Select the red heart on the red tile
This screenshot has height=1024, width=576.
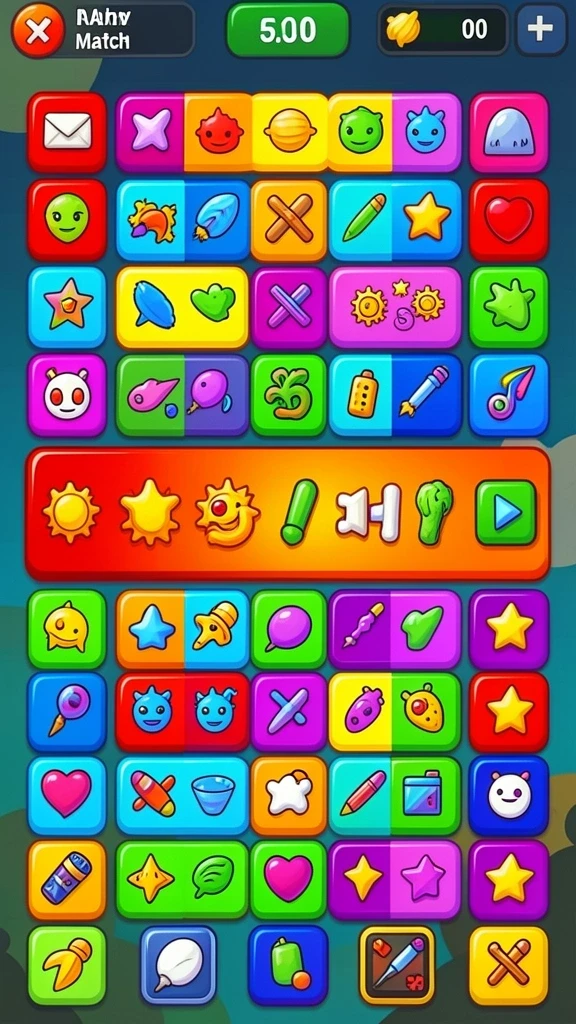pos(509,219)
